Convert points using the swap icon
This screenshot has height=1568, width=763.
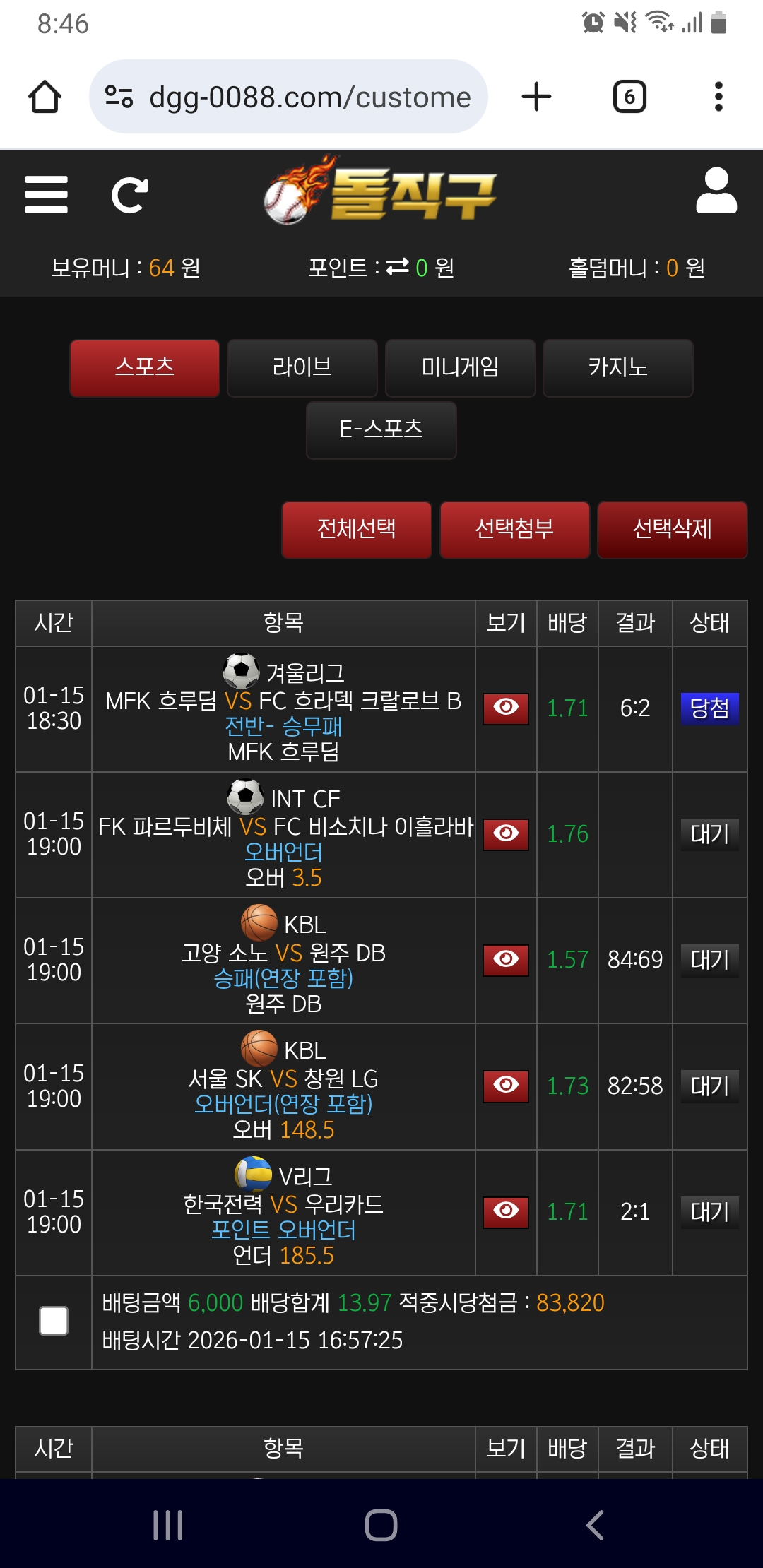pyautogui.click(x=398, y=267)
